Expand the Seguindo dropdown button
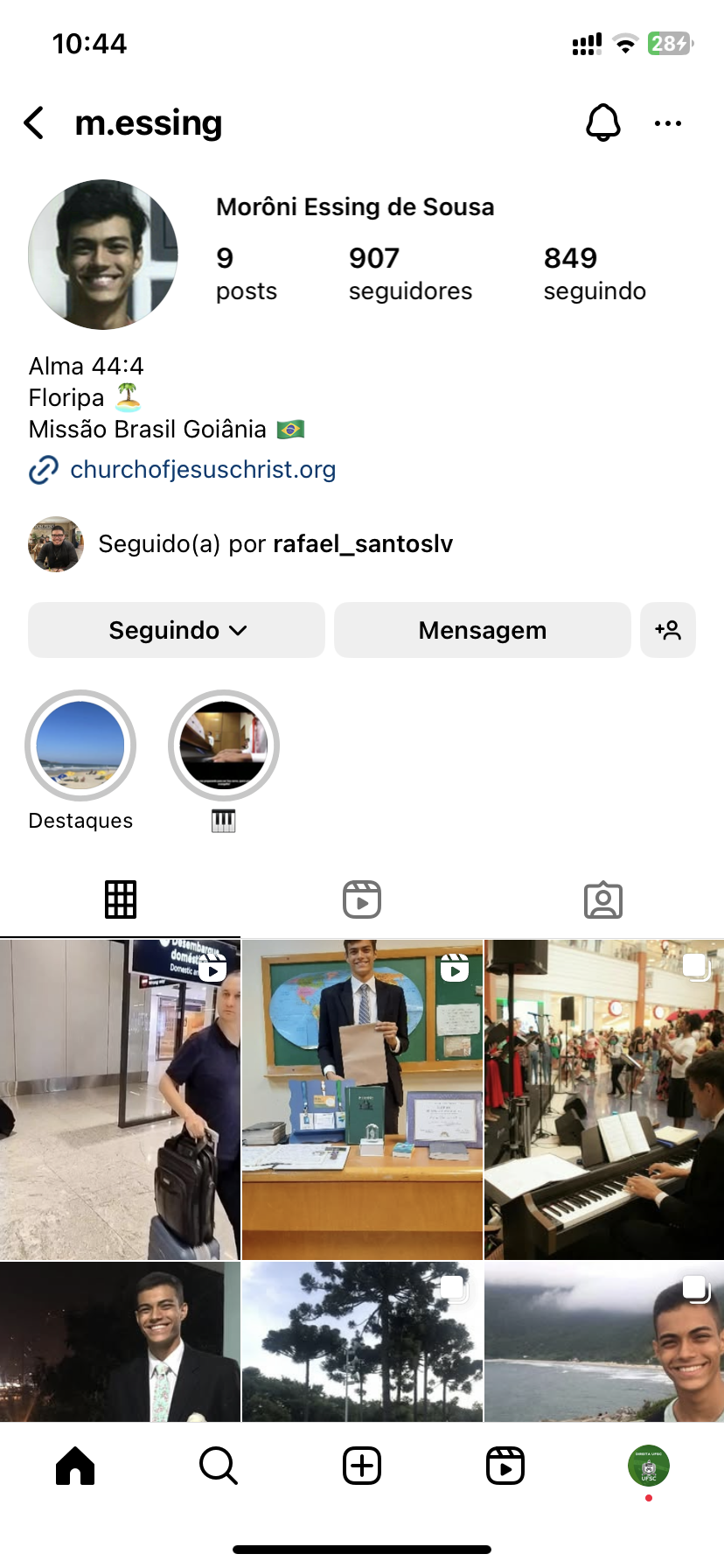 tap(177, 630)
